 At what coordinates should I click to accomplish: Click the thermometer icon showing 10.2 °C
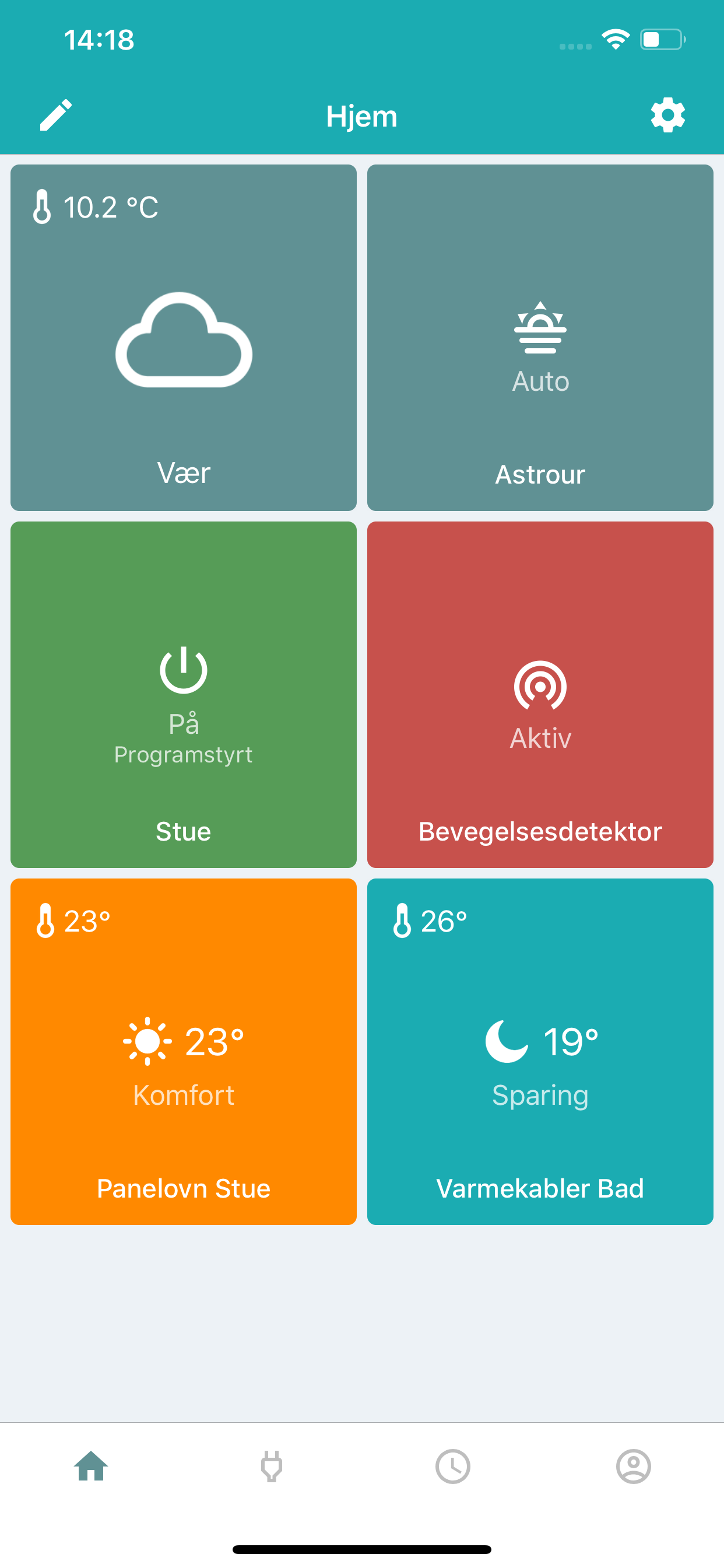43,208
